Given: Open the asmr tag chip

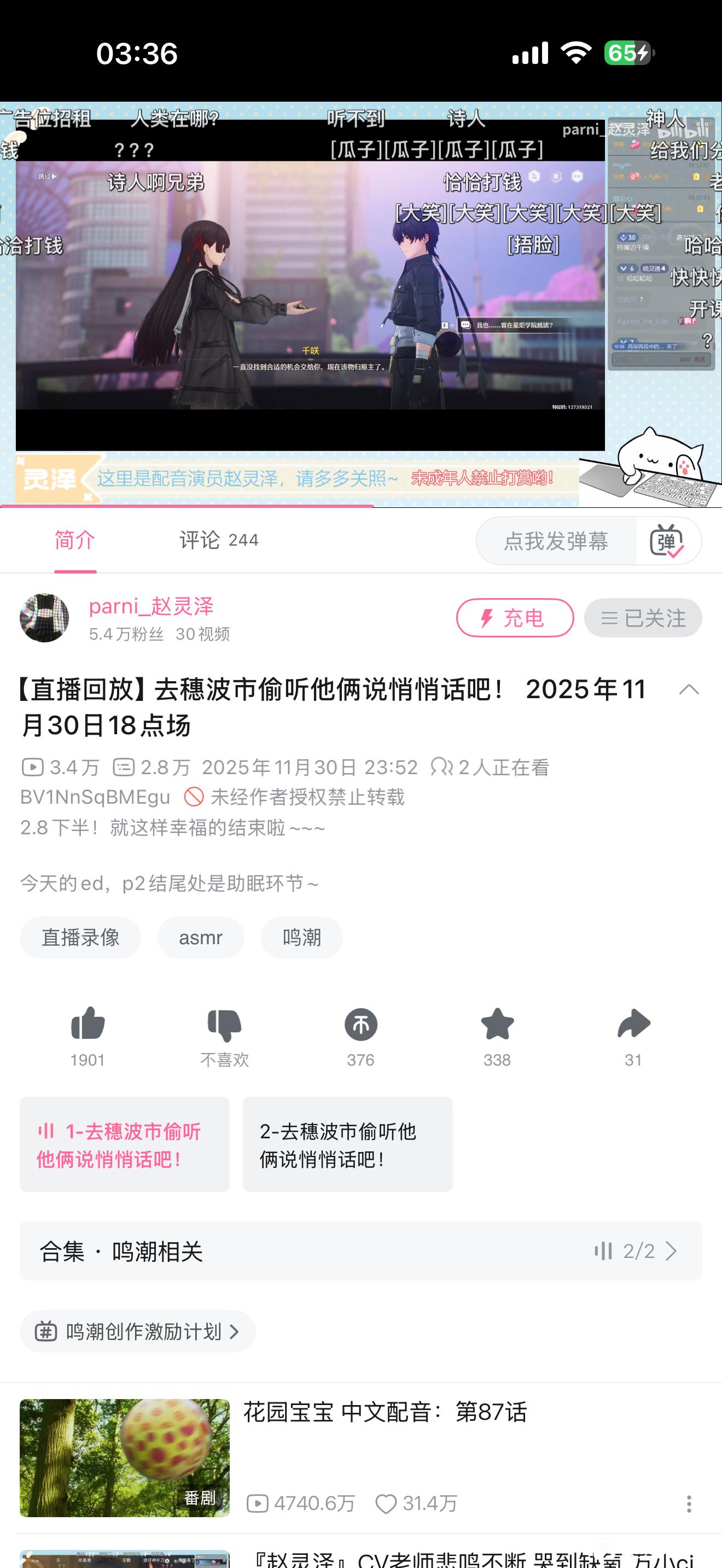Looking at the screenshot, I should [x=200, y=938].
